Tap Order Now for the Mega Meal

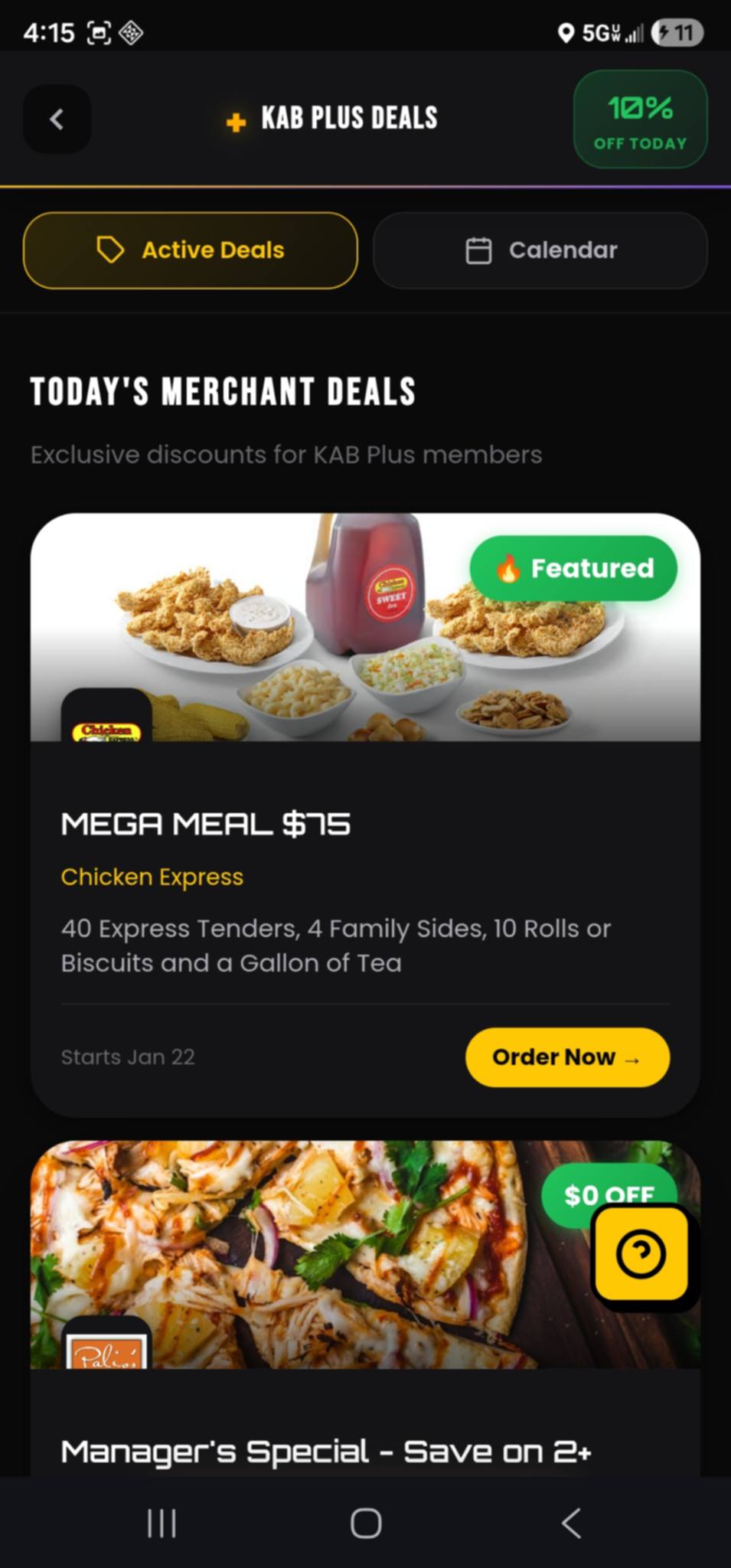point(566,1057)
